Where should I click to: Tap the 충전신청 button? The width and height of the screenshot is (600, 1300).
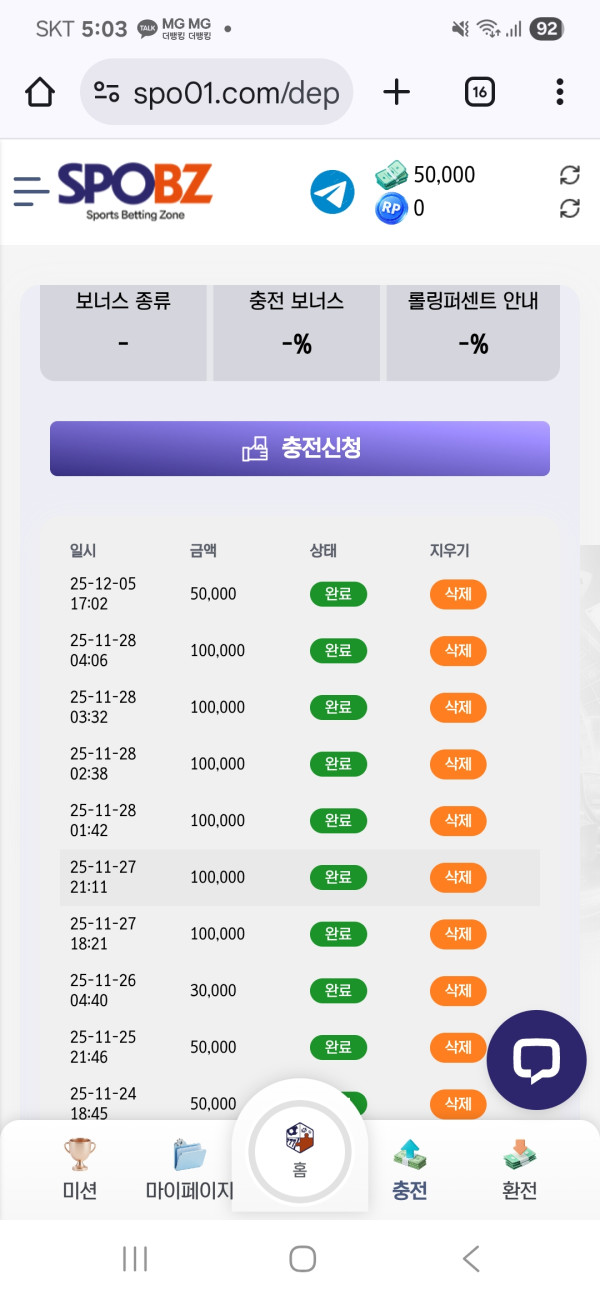click(300, 448)
